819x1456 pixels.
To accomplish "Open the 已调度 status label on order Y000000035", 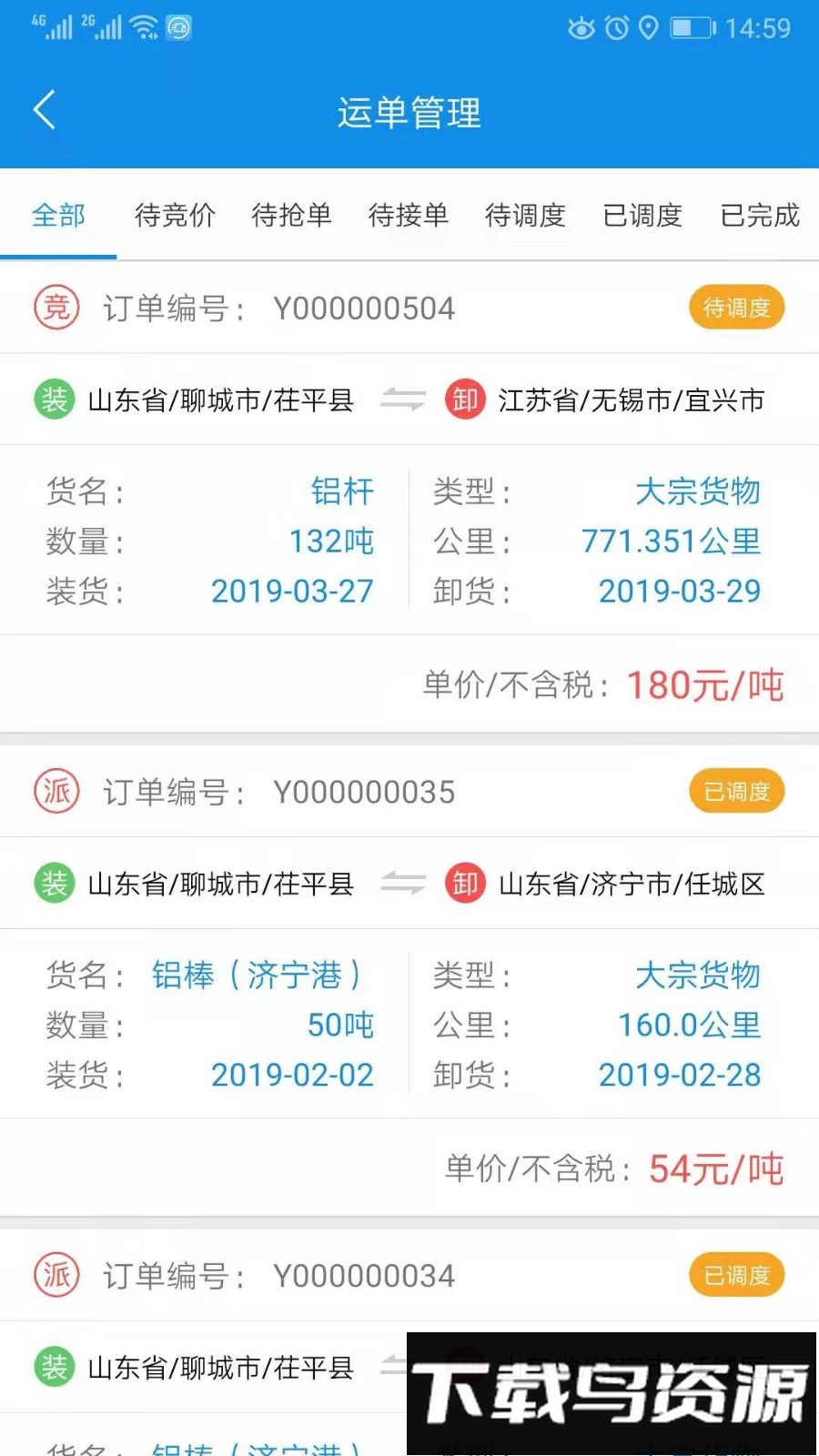I will [x=736, y=791].
